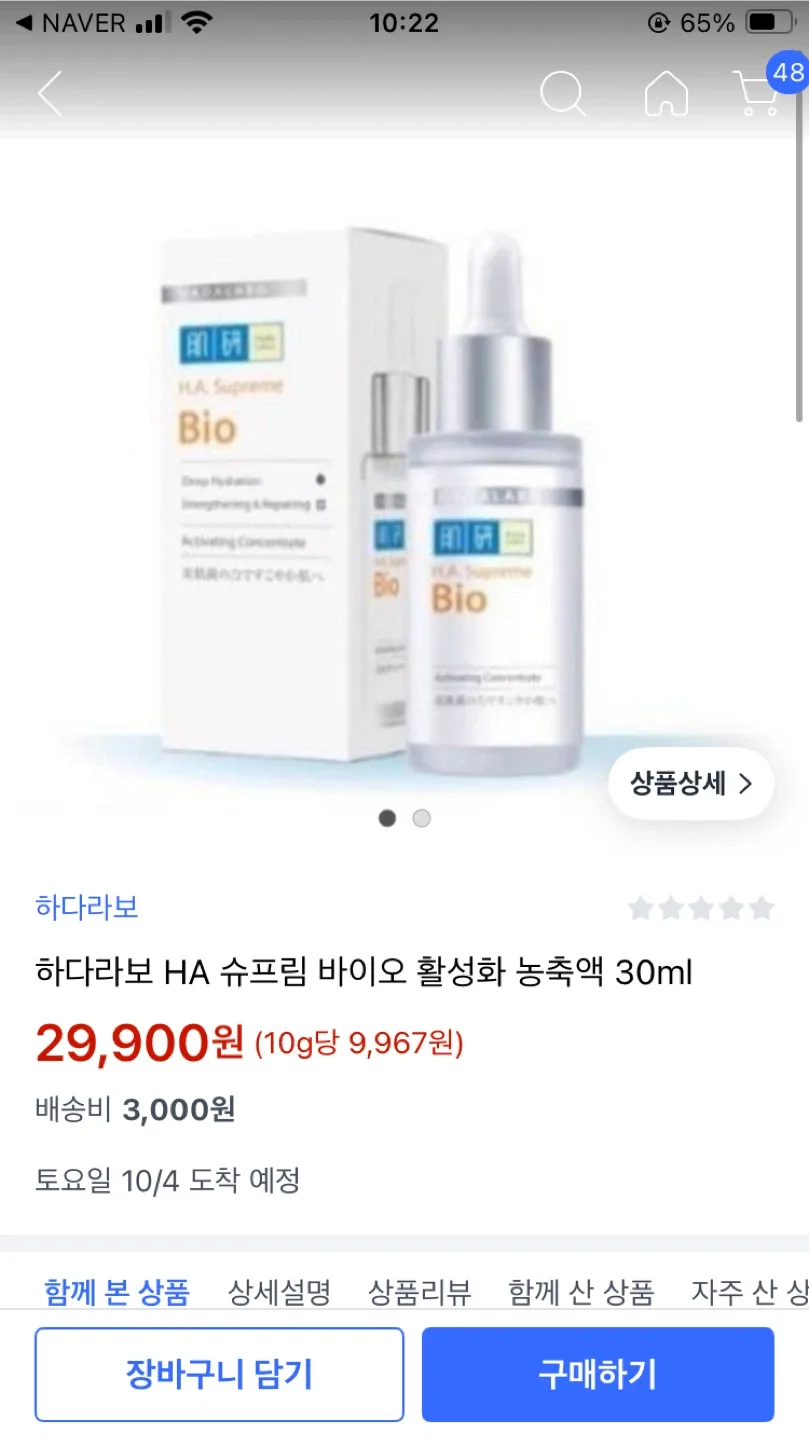Open 상품상세 product details button
This screenshot has width=809, height=1440.
691,783
